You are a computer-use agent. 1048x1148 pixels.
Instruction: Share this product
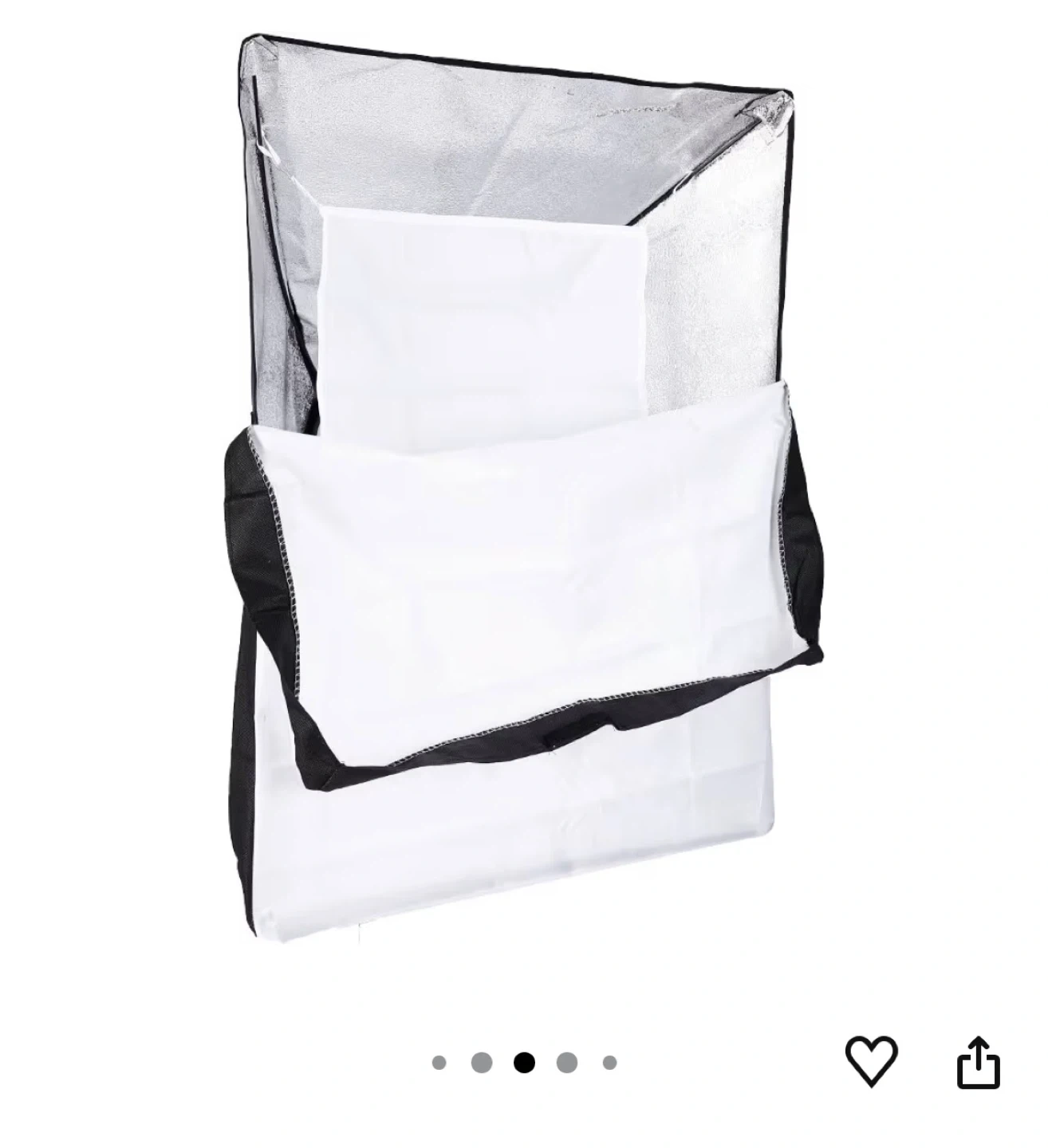(978, 1061)
